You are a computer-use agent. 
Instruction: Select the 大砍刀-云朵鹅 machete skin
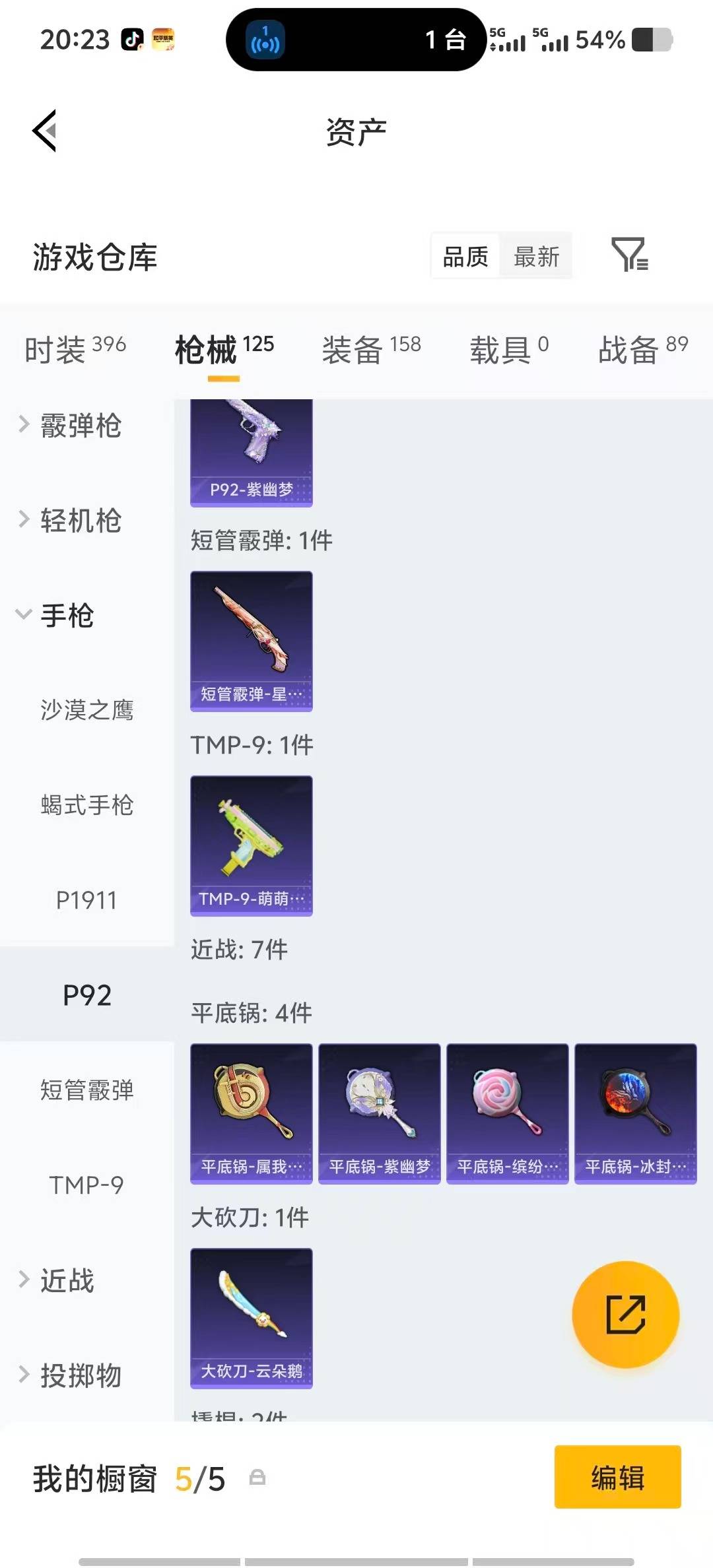pyautogui.click(x=251, y=1317)
